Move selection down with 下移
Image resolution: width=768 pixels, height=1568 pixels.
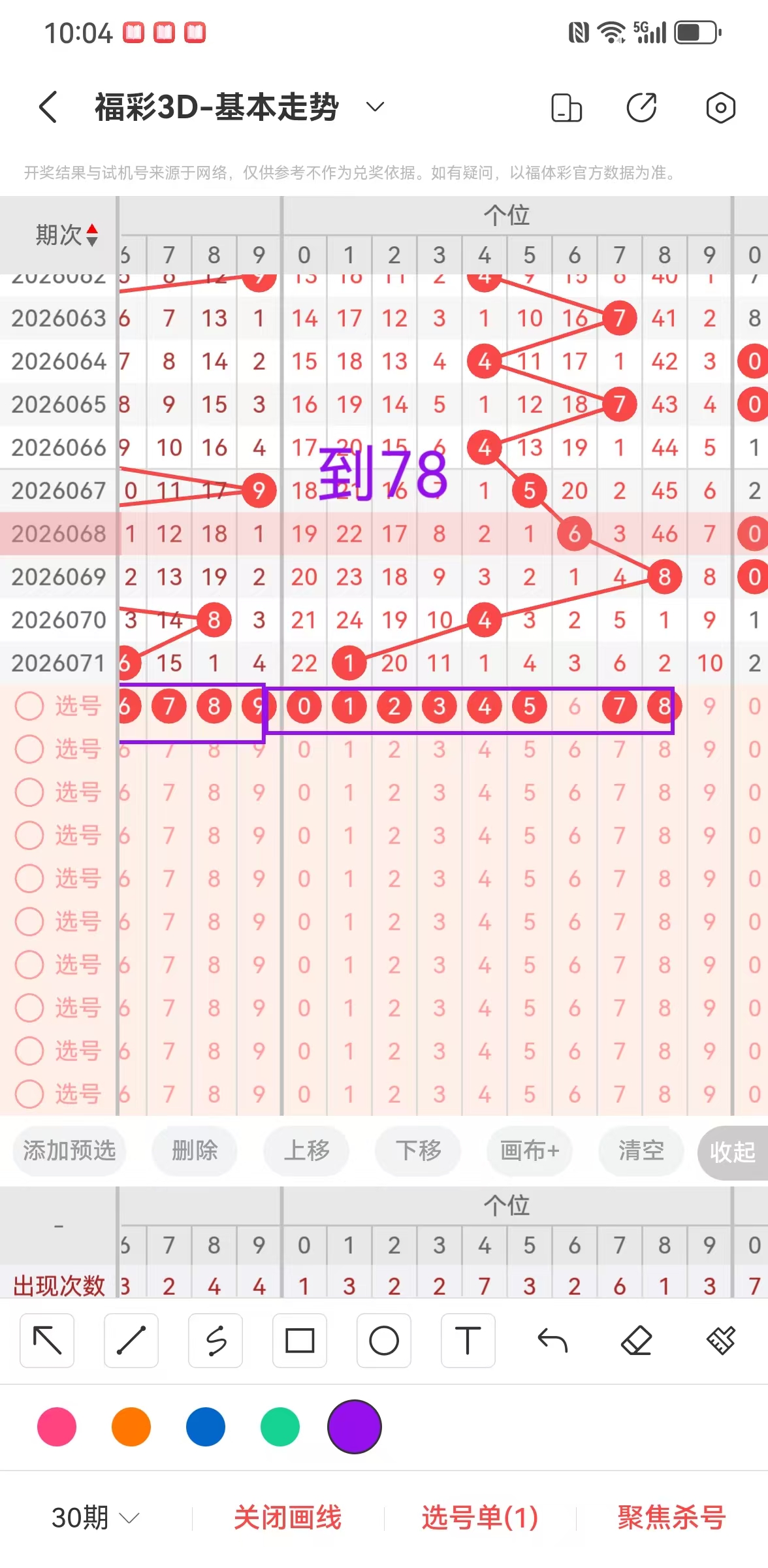click(418, 1151)
